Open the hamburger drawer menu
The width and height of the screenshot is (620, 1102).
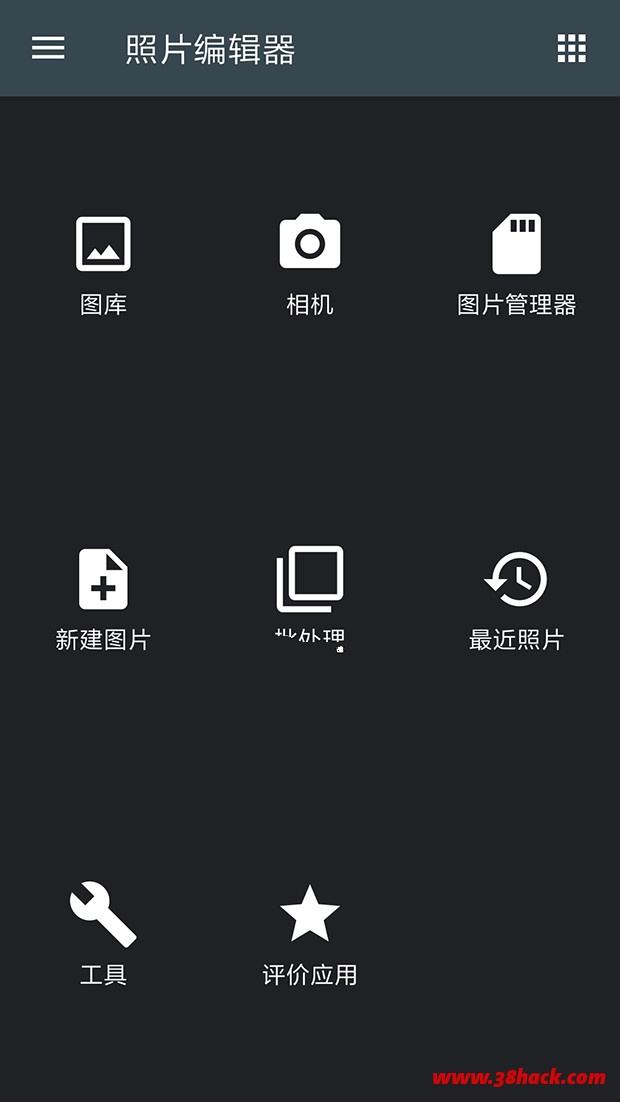[48, 48]
